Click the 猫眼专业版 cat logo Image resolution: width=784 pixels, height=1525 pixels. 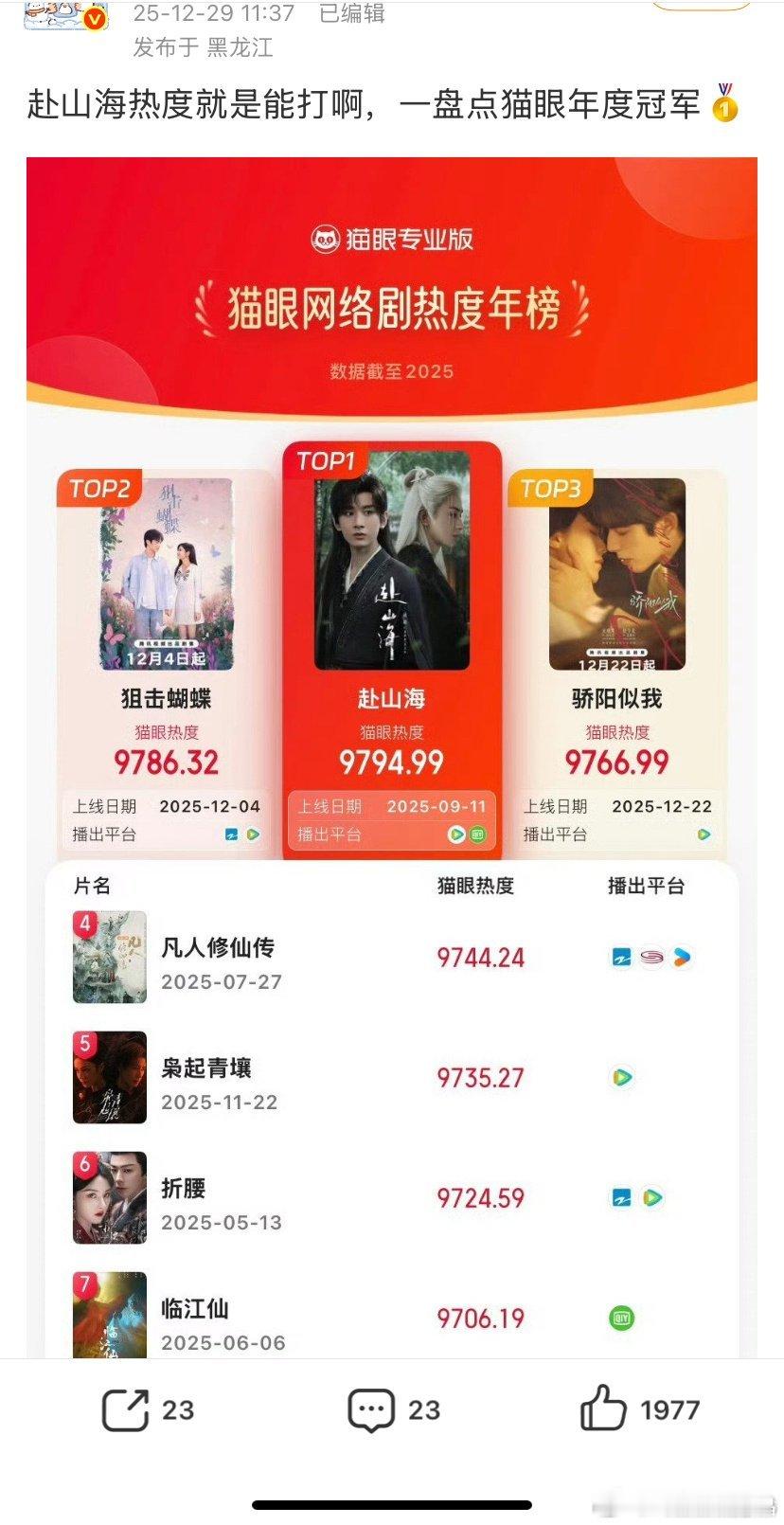[x=325, y=240]
